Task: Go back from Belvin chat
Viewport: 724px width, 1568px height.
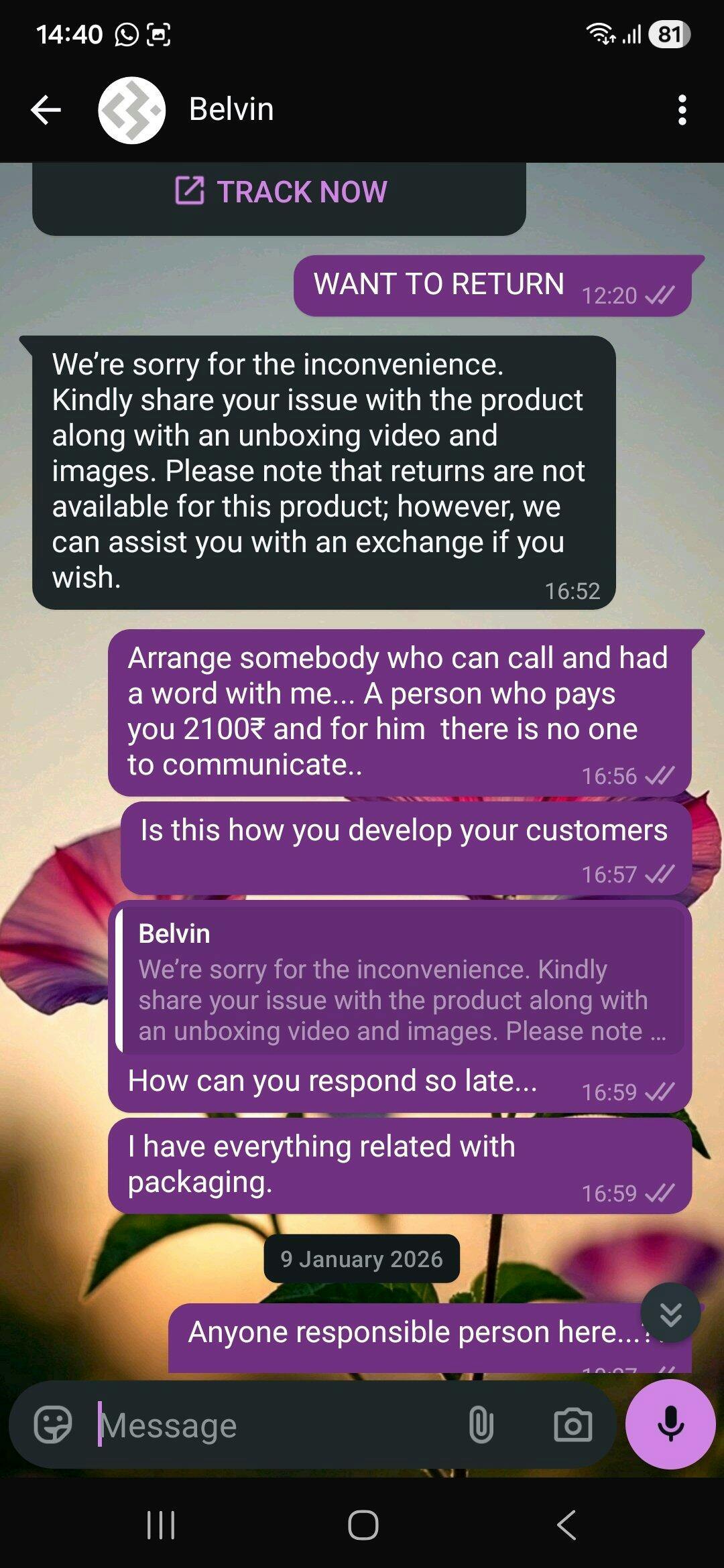Action: coord(46,110)
